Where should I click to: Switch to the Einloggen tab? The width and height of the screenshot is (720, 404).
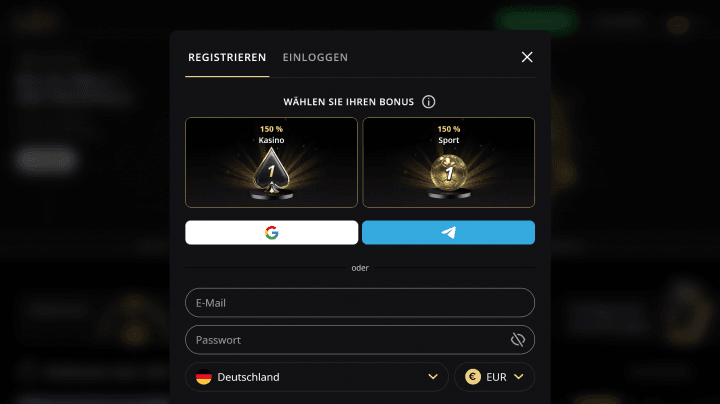click(315, 58)
